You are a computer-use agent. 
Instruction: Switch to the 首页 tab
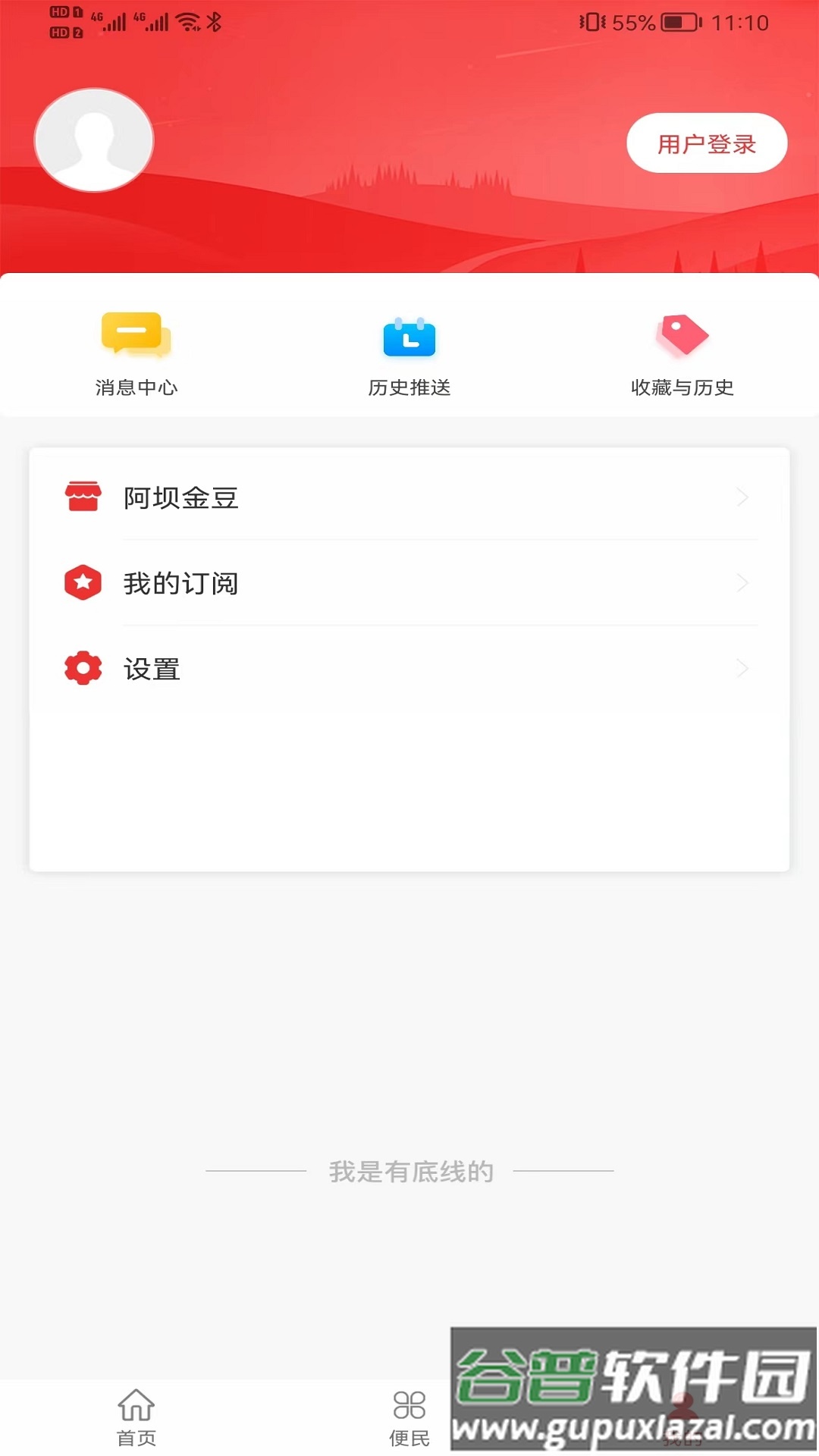pyautogui.click(x=135, y=1418)
